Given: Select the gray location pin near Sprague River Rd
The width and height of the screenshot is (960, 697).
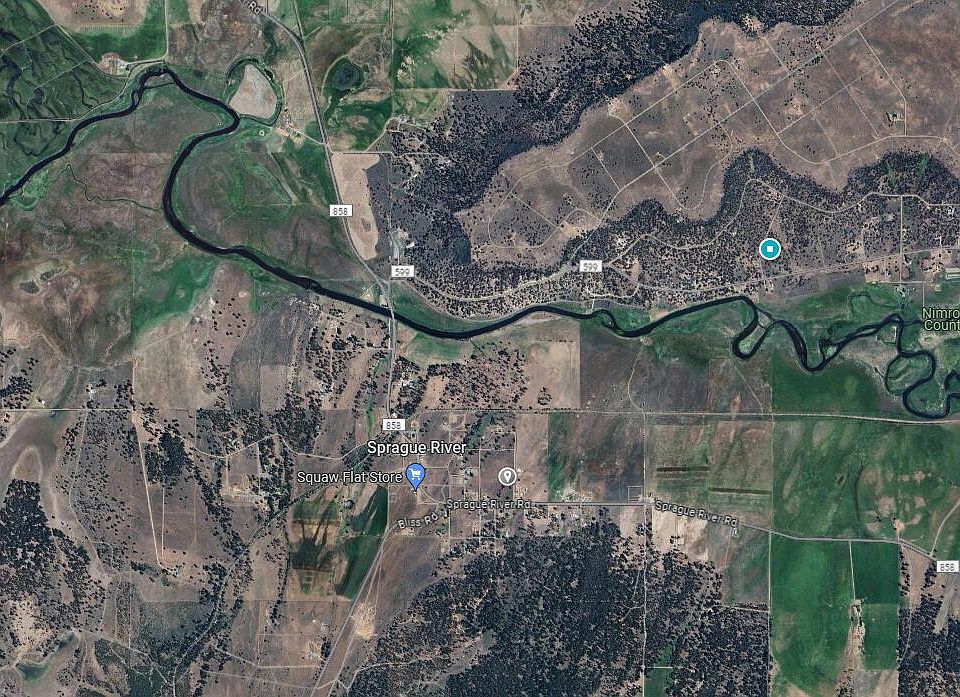Looking at the screenshot, I should tap(508, 476).
